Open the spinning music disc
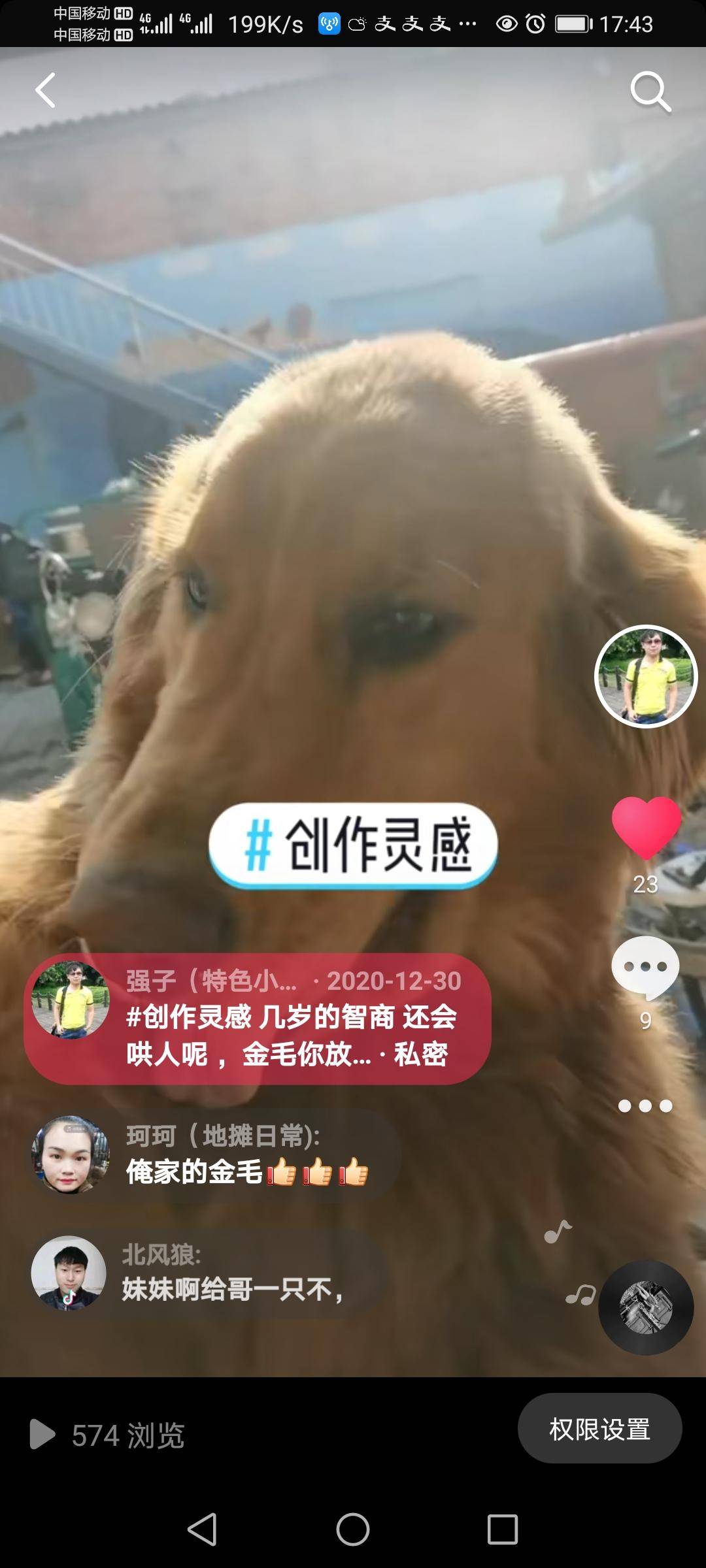 coord(646,1307)
